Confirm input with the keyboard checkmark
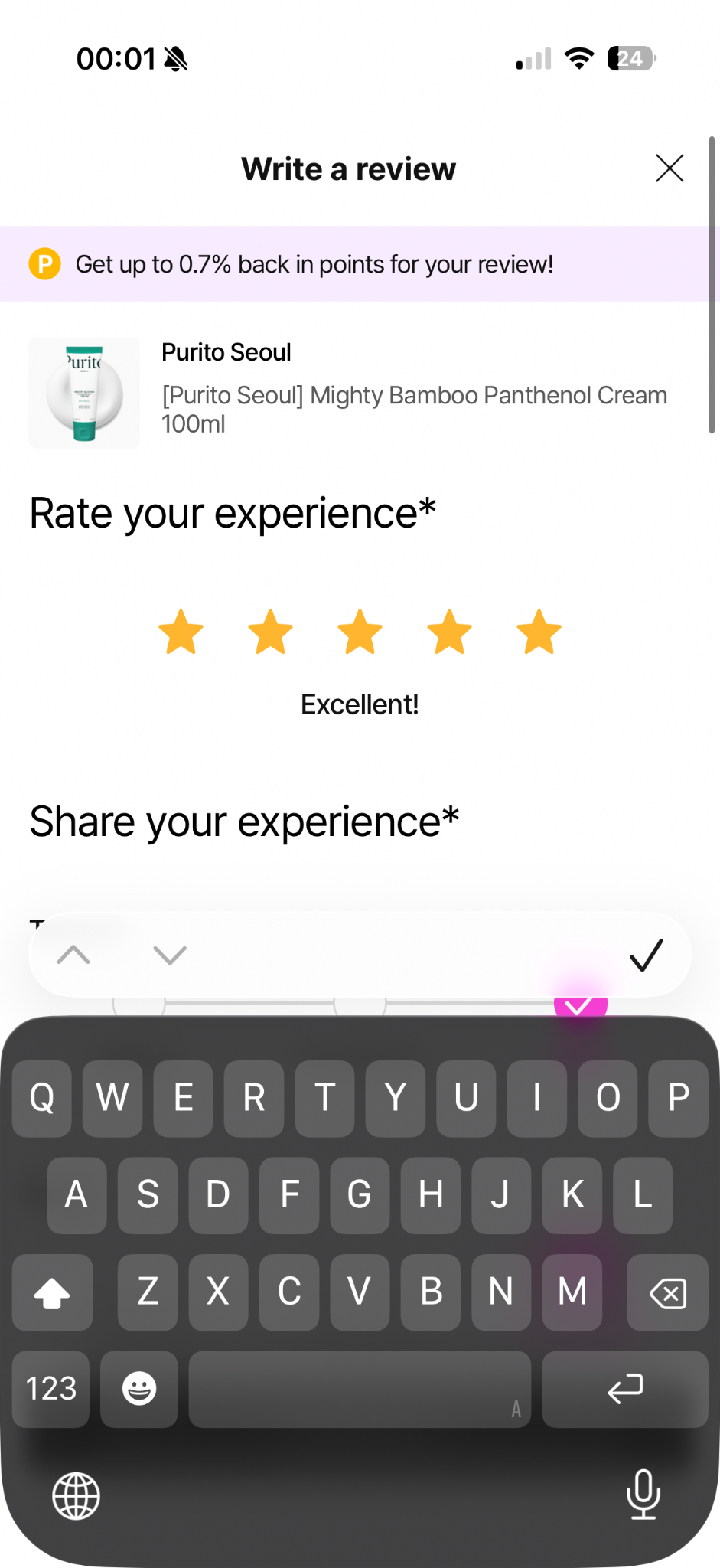The height and width of the screenshot is (1568, 720). 646,955
